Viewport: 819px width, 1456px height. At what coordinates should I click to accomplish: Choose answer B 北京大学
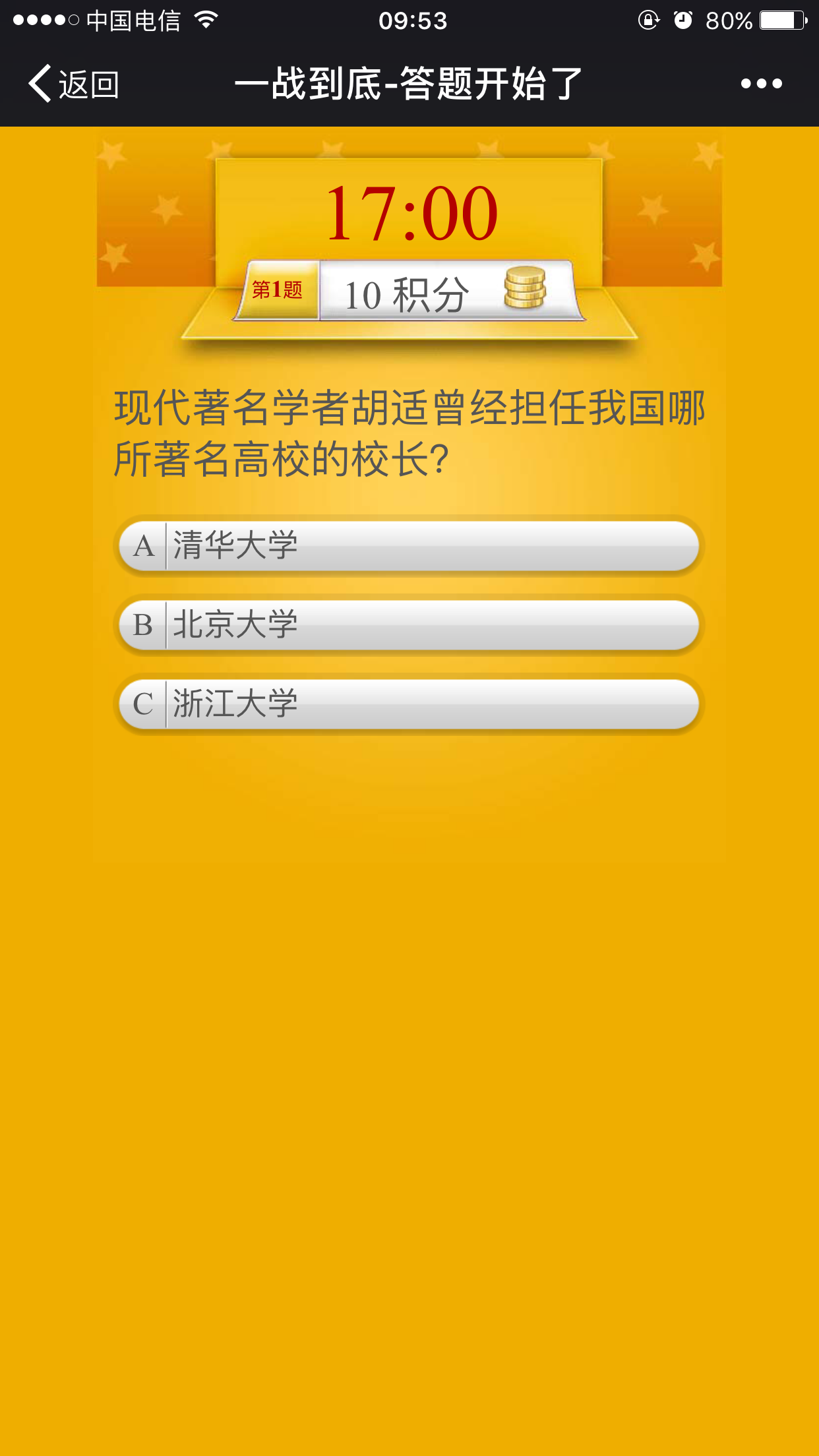click(x=409, y=625)
